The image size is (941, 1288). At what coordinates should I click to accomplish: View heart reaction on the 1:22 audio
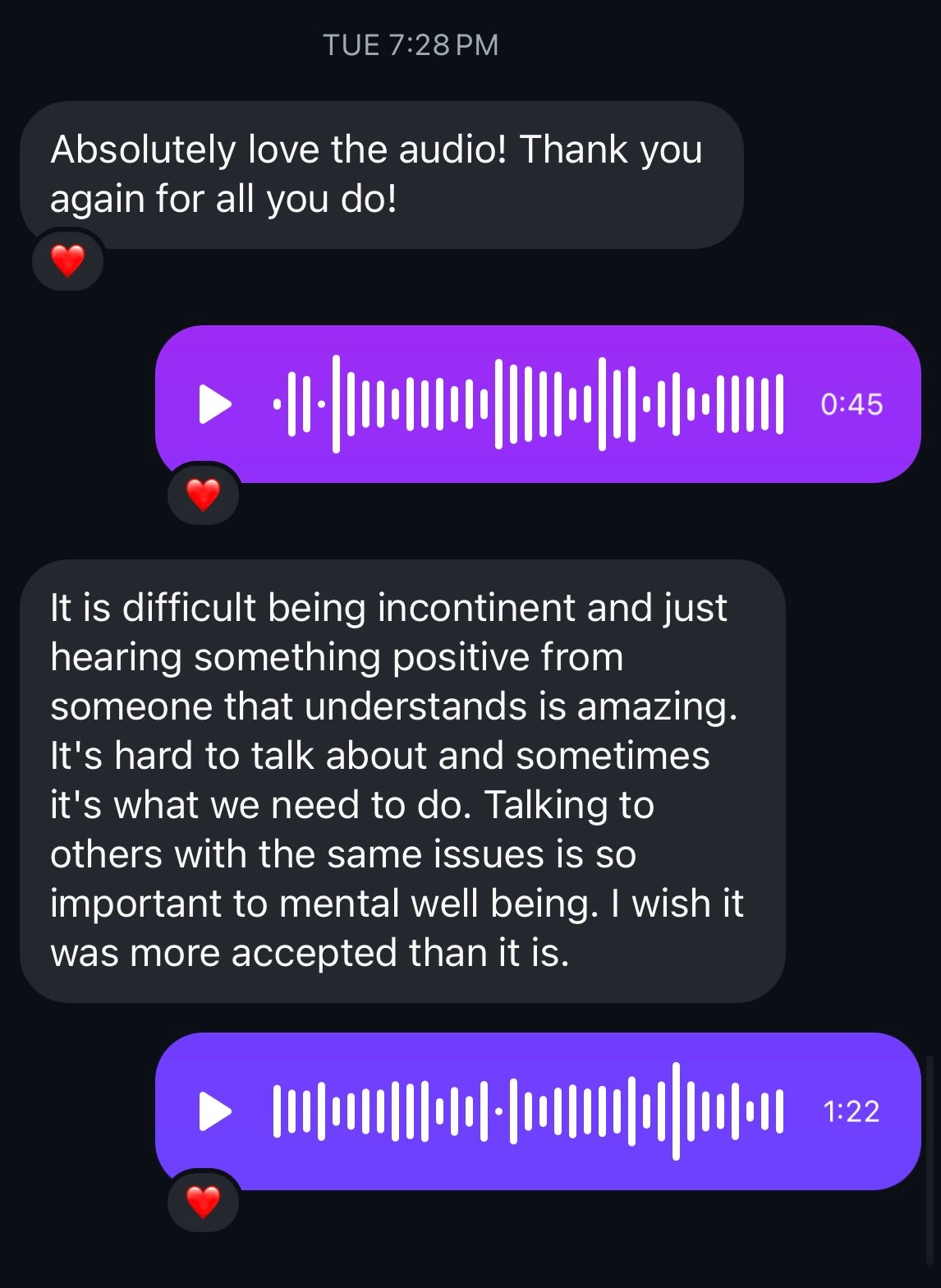click(203, 1202)
